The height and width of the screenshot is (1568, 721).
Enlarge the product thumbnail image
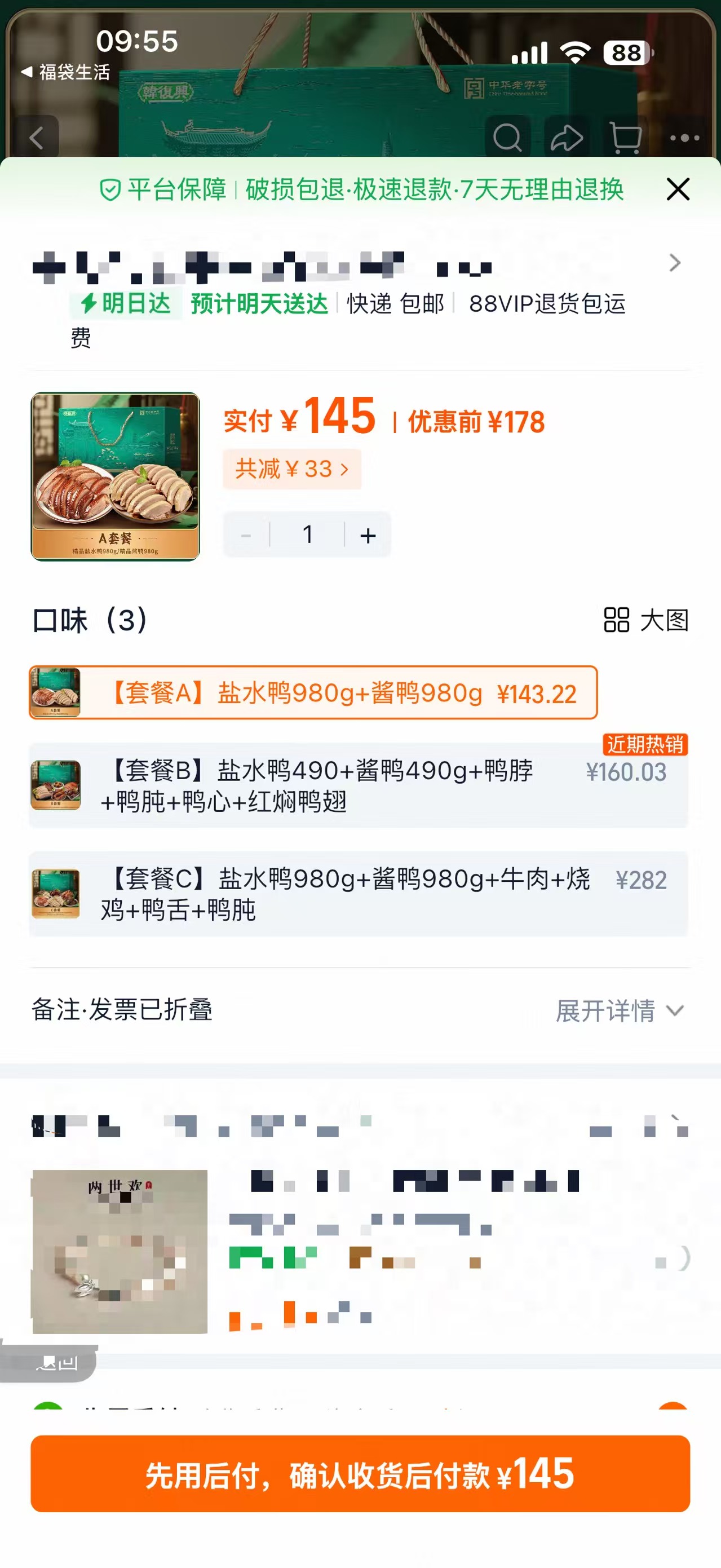click(x=116, y=476)
